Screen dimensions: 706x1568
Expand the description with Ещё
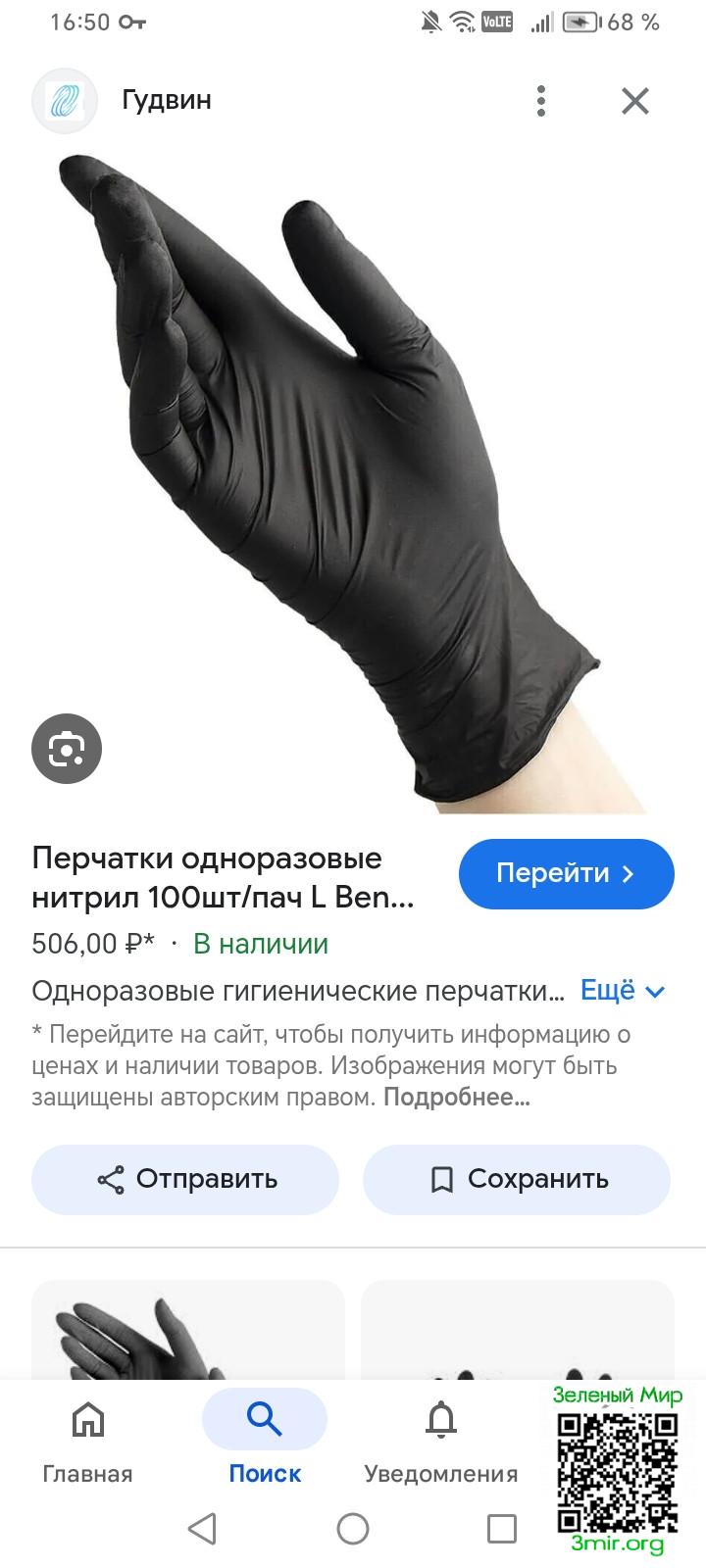click(623, 991)
